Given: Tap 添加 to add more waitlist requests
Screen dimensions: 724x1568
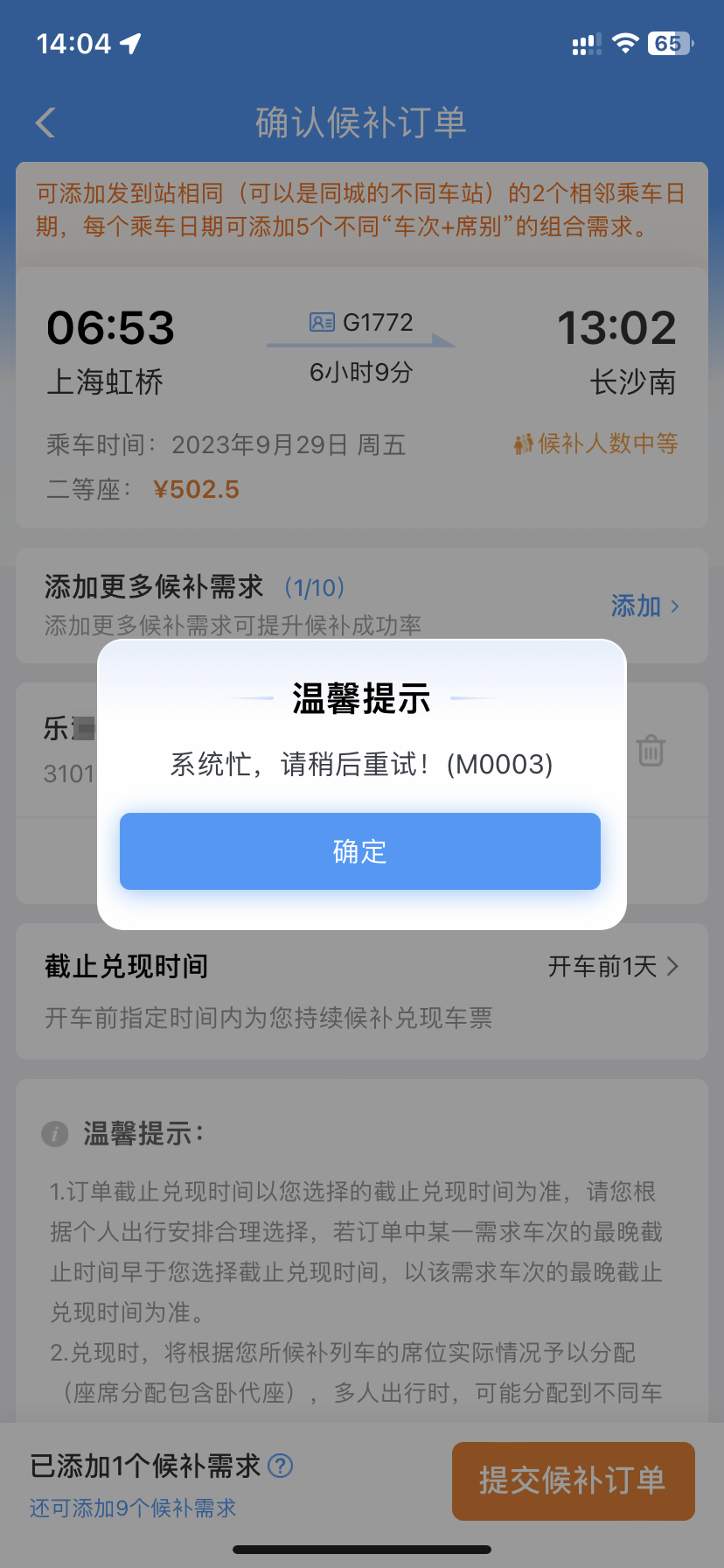Looking at the screenshot, I should click(x=644, y=605).
